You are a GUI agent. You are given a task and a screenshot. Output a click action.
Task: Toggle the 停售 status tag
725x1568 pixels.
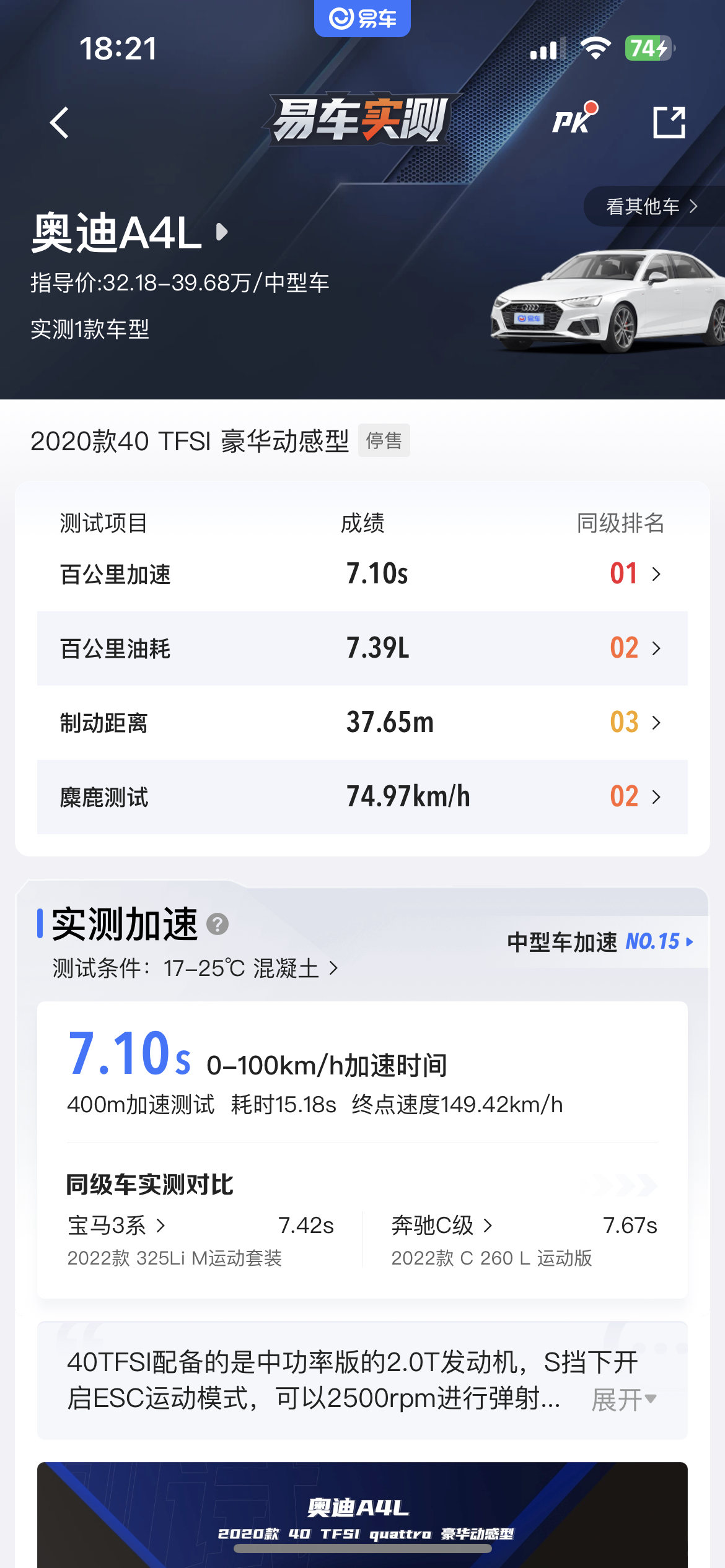(x=384, y=441)
